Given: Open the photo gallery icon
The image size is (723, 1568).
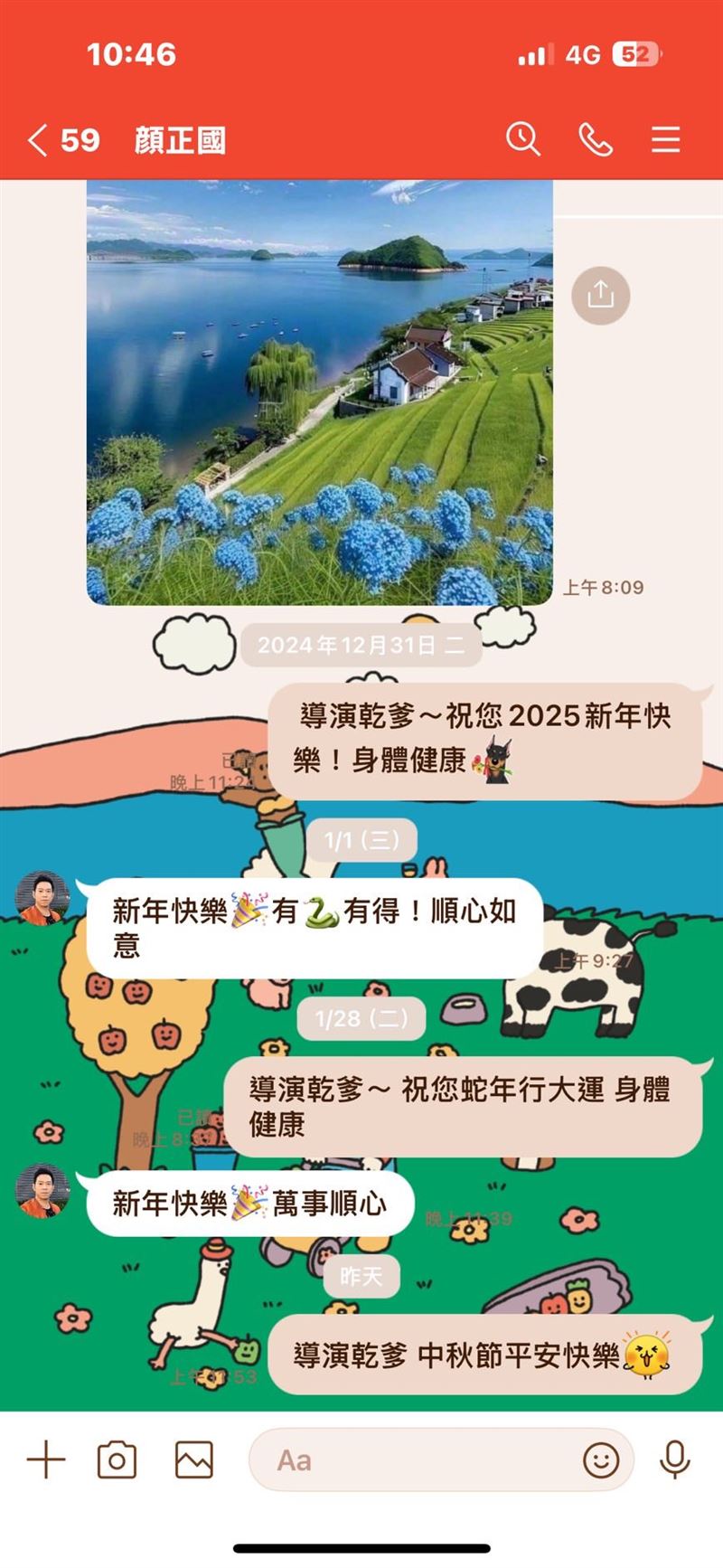Looking at the screenshot, I should [x=192, y=1459].
